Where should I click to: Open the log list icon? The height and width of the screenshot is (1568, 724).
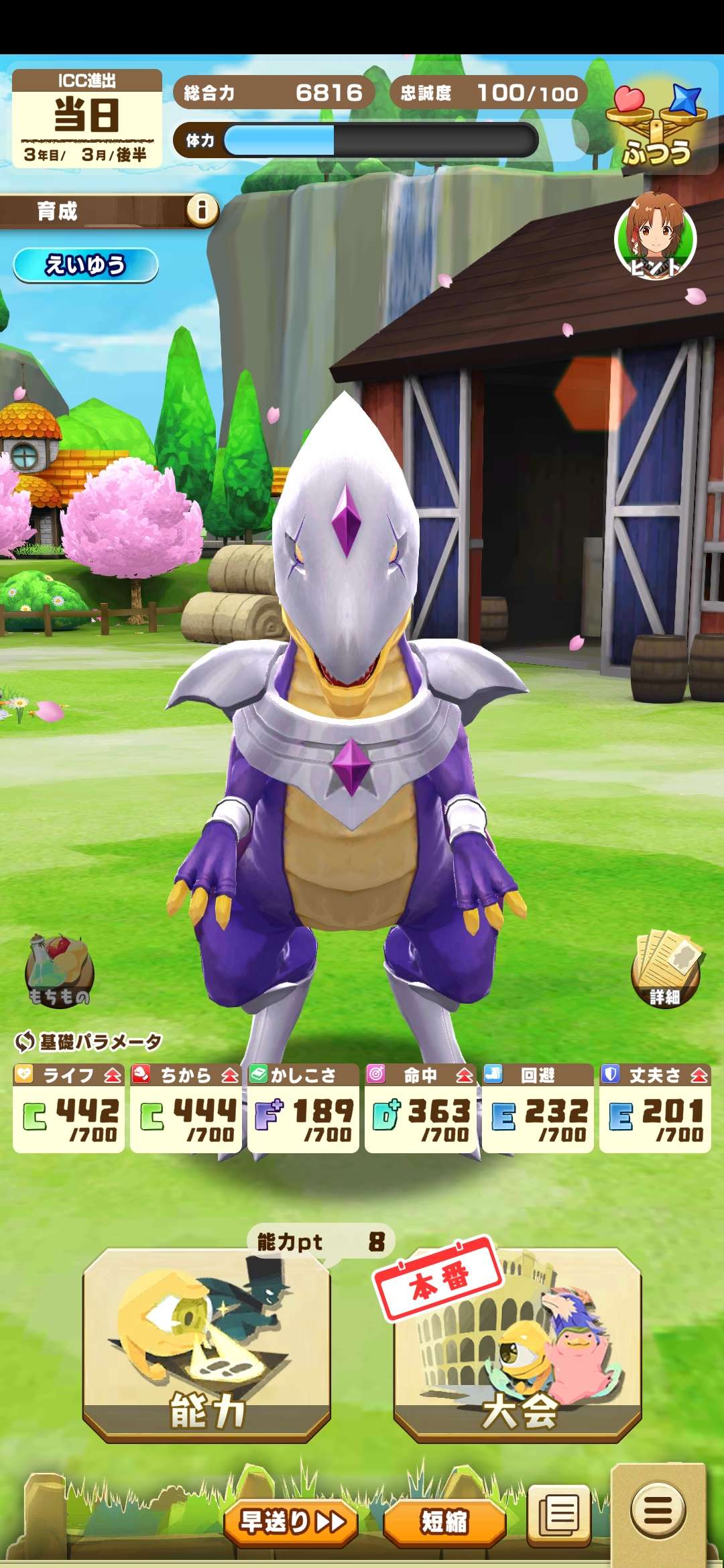[559, 1514]
